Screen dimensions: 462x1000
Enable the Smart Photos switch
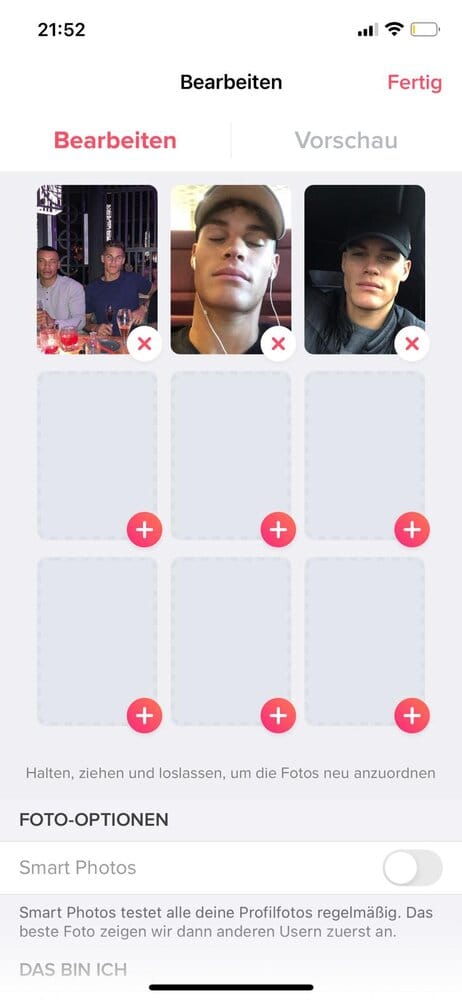tap(412, 867)
